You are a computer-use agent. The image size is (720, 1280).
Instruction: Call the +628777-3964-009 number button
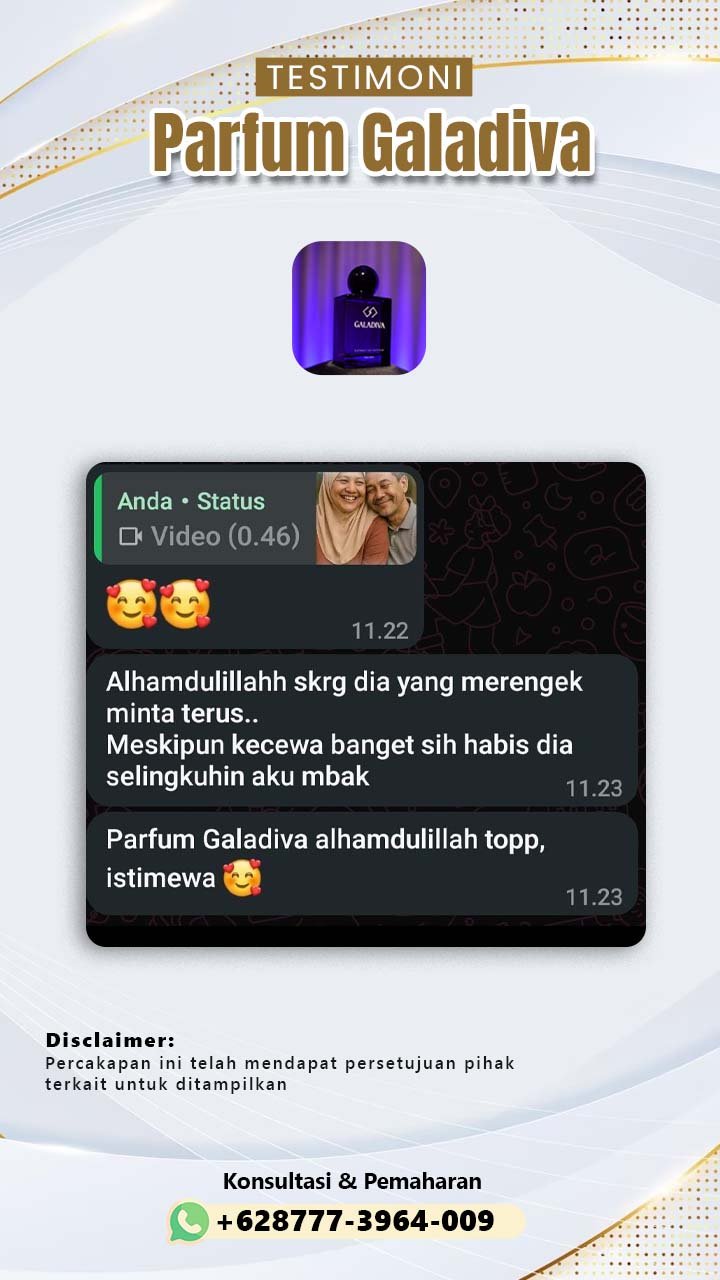360,1221
